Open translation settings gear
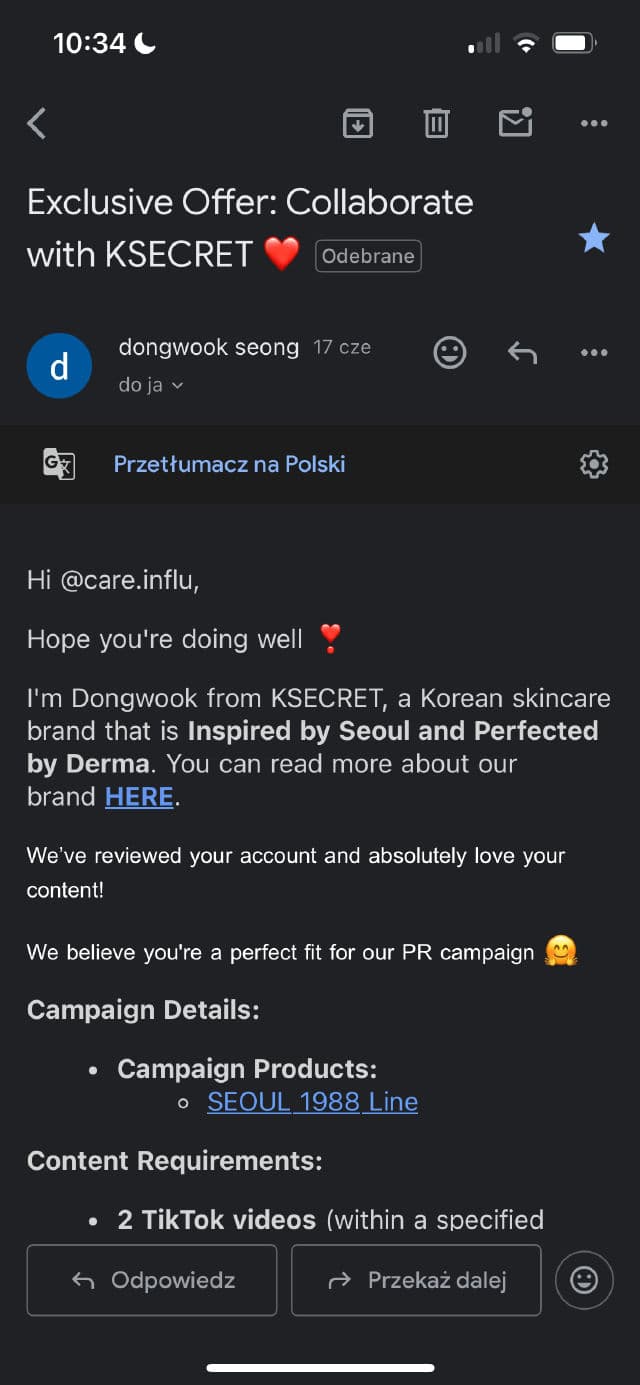Viewport: 640px width, 1385px height. pos(594,464)
